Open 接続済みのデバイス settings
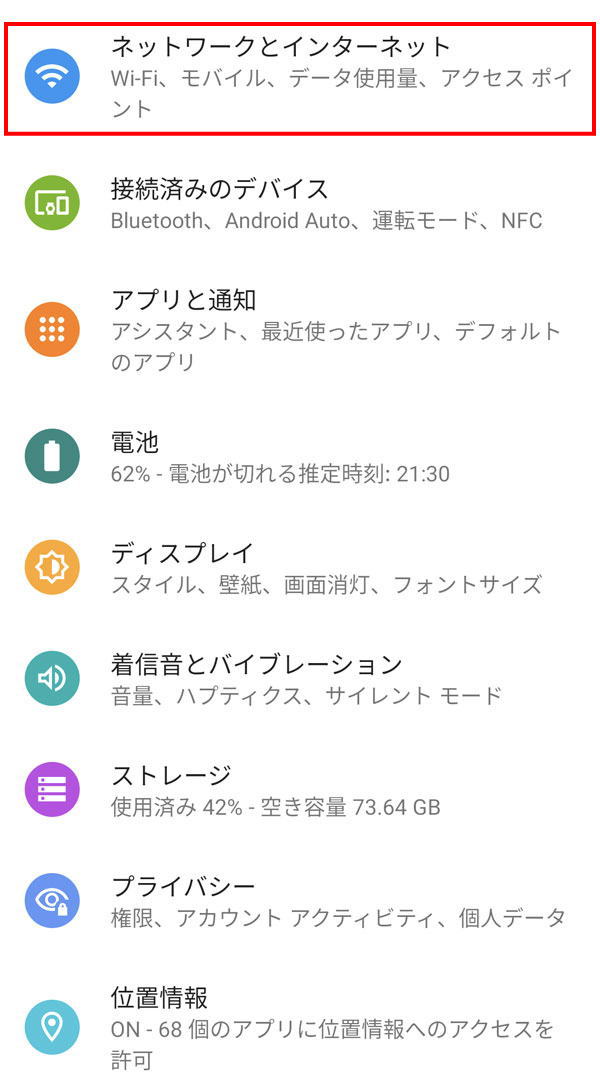The image size is (600, 1085). pyautogui.click(x=300, y=204)
